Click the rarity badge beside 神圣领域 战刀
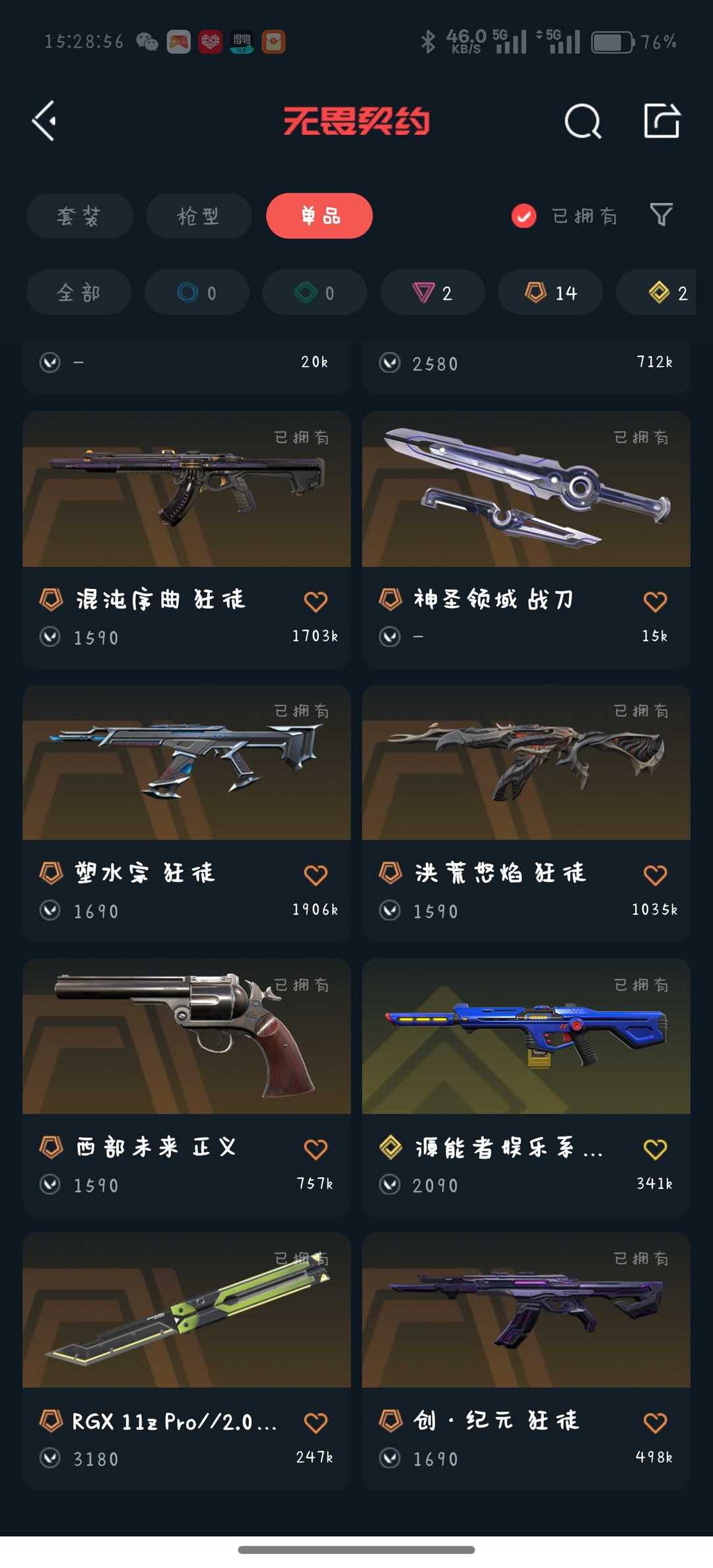 click(391, 599)
